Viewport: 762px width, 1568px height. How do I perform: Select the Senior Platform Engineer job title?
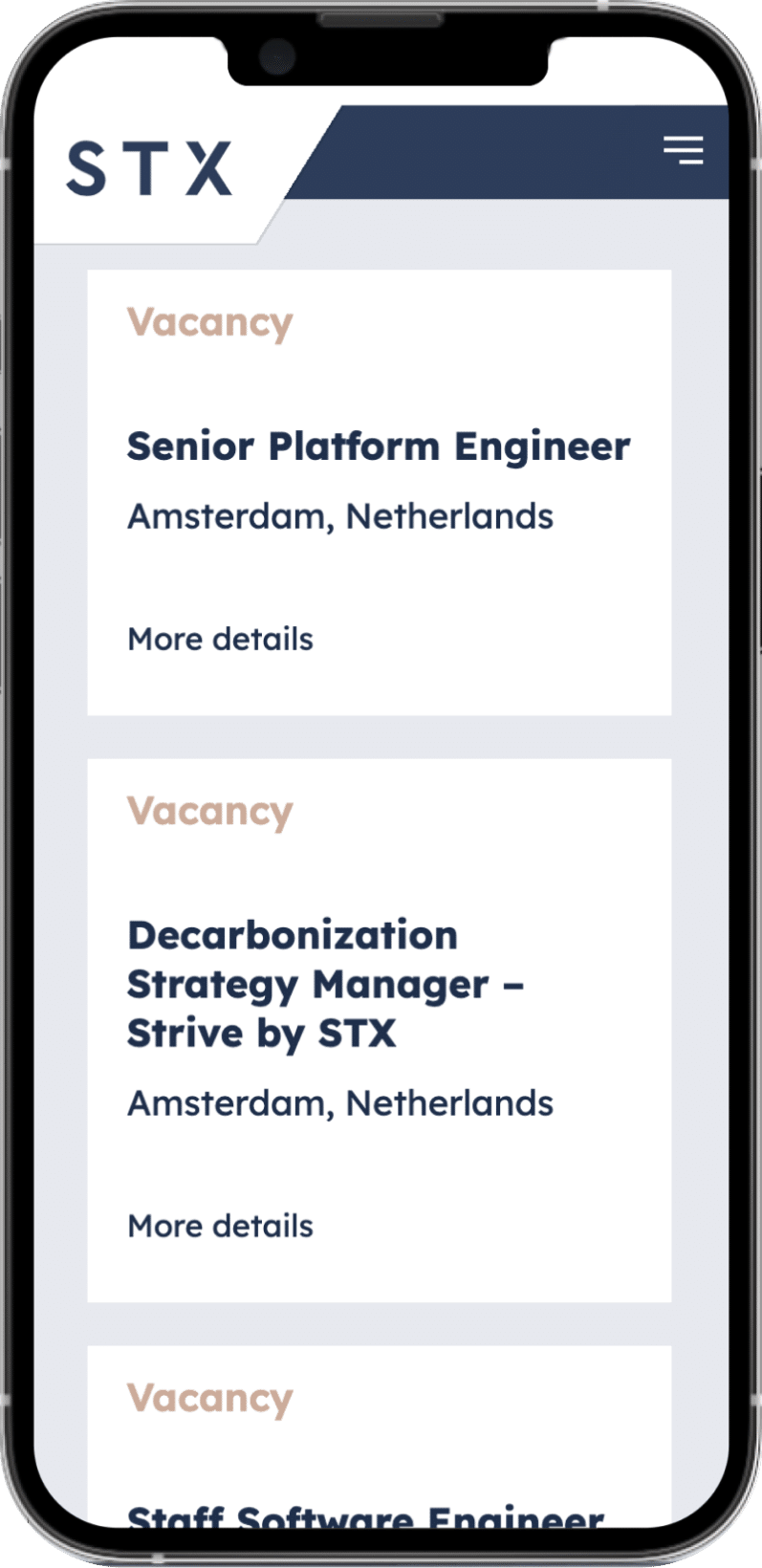coord(379,446)
